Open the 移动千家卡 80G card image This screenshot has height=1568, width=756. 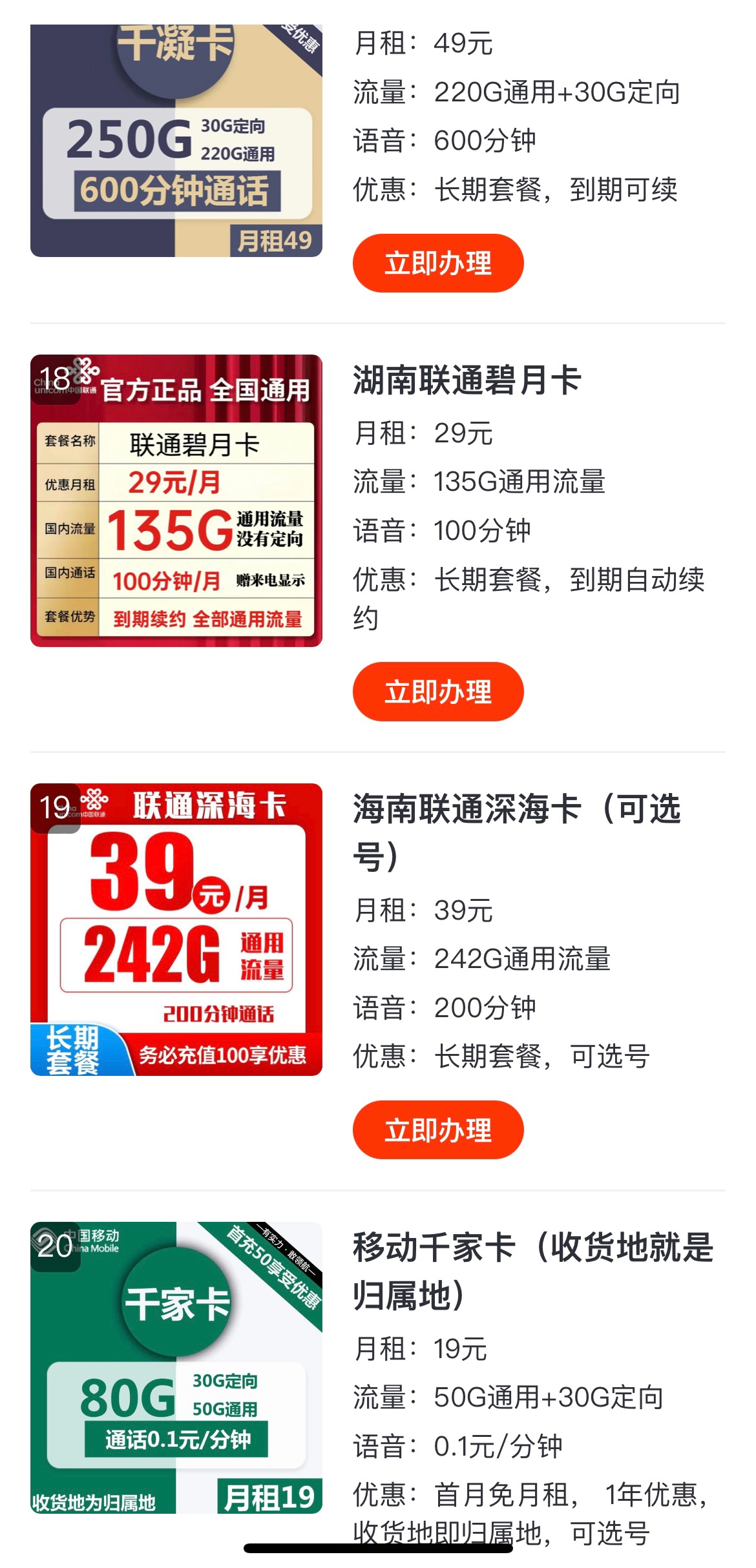point(176,1367)
